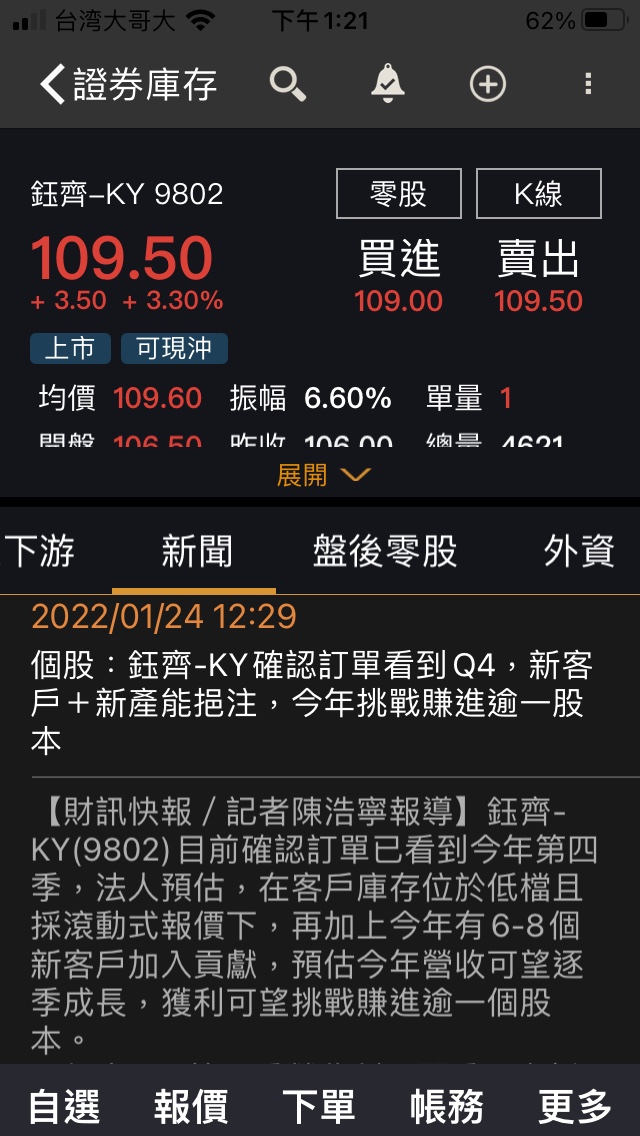
Task: Open 報價 in the bottom bar
Action: click(x=191, y=1106)
